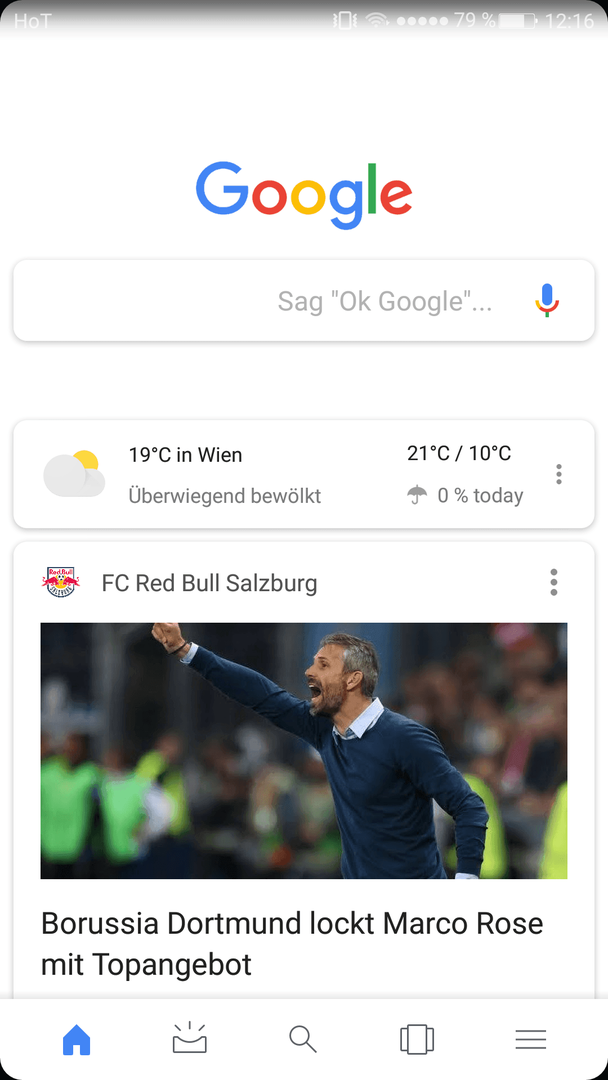Open the Borussia Dortmund Marco Rose article
608x1080 pixels.
coord(292,942)
